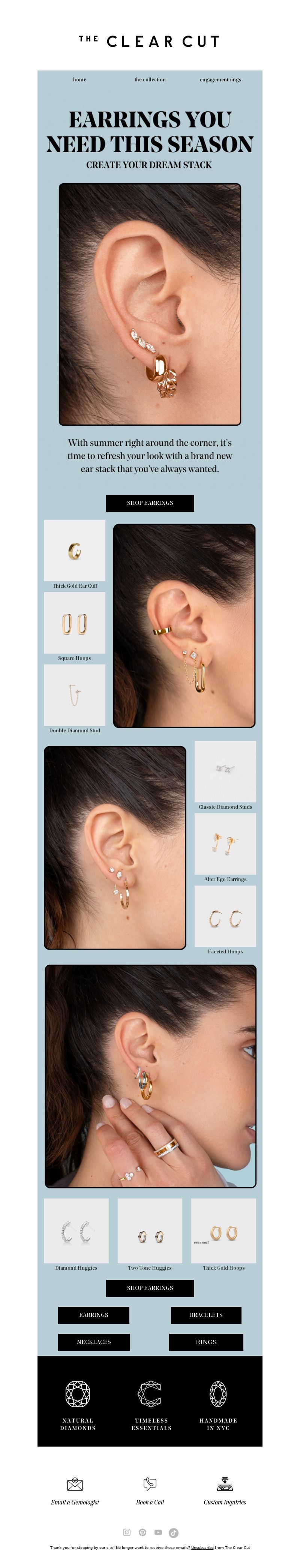
Task: Select the Earrings category button
Action: 94,1315
